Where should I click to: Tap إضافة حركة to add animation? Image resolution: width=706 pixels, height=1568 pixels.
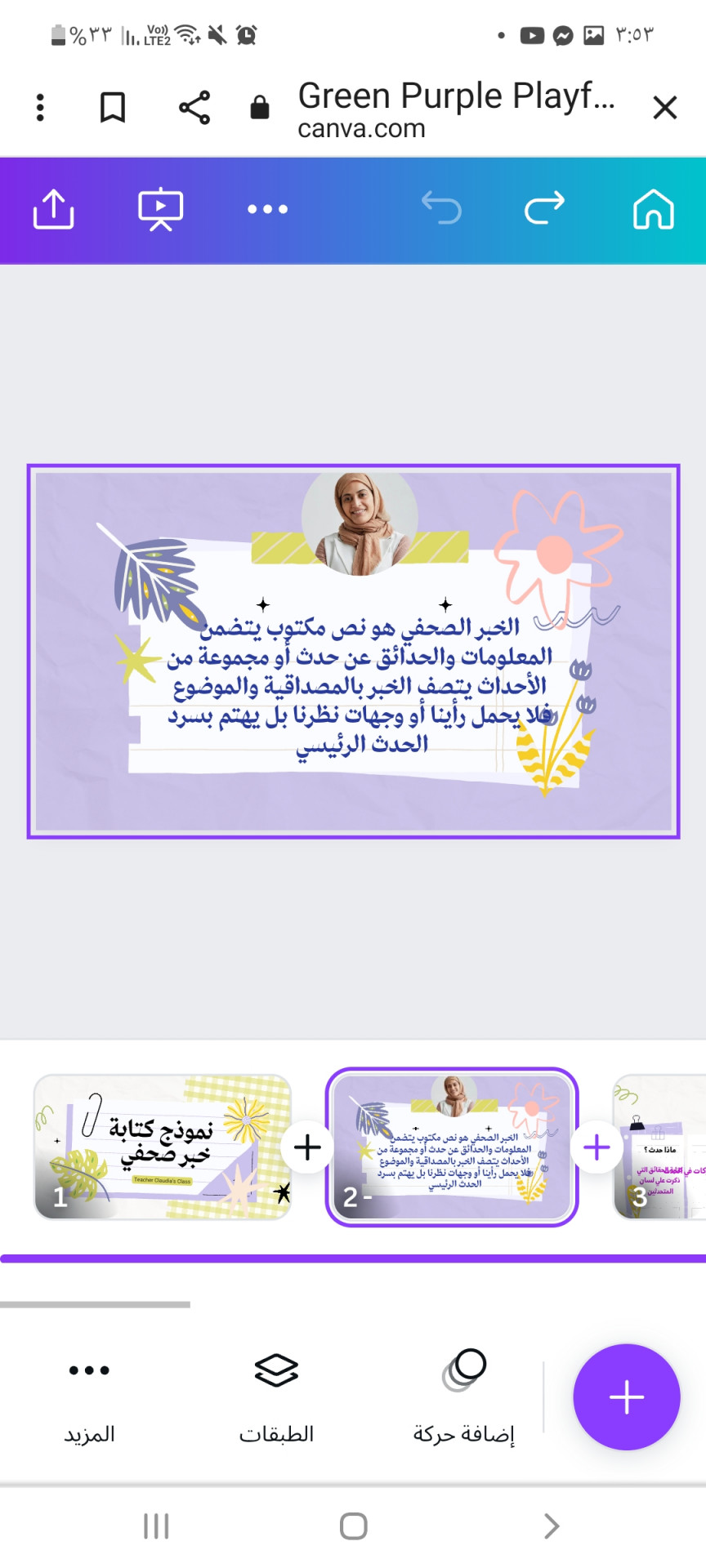[464, 1396]
